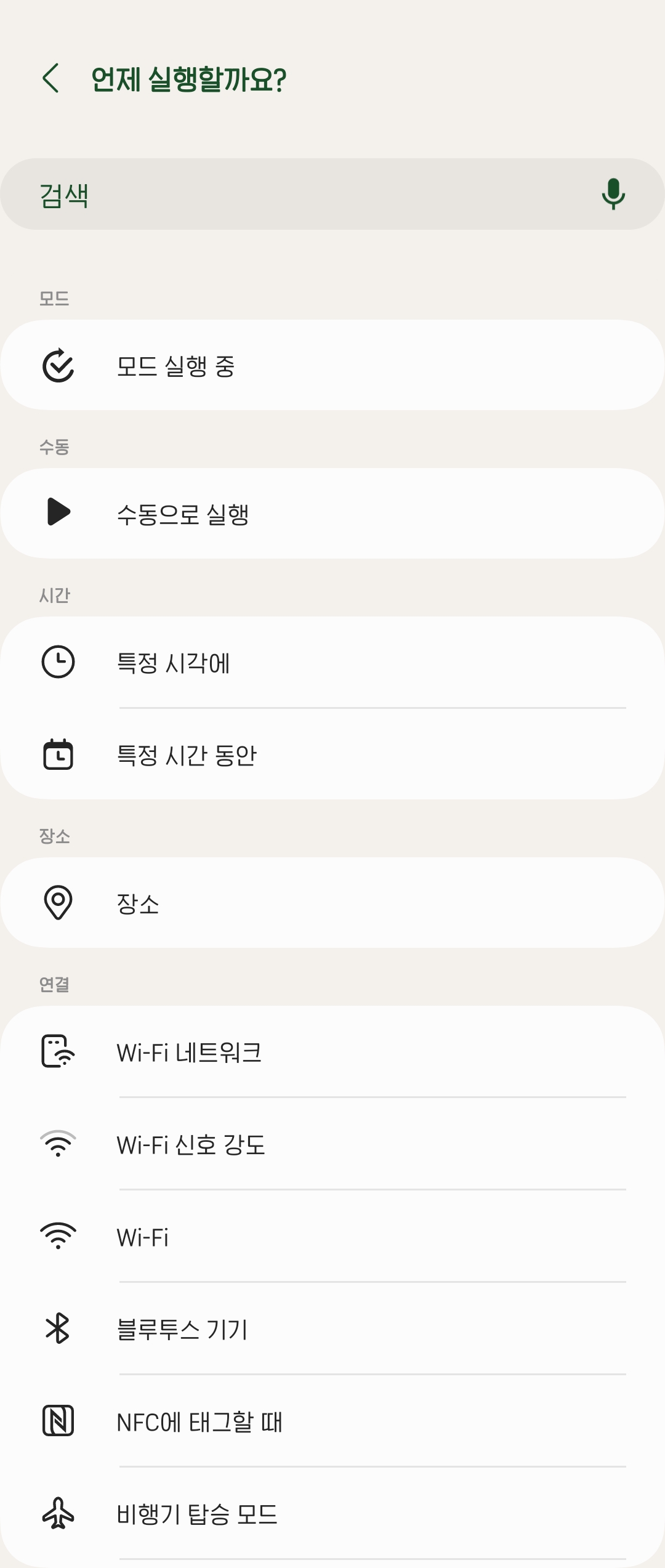Start voice search with the microphone
Image resolution: width=665 pixels, height=1568 pixels.
click(613, 195)
